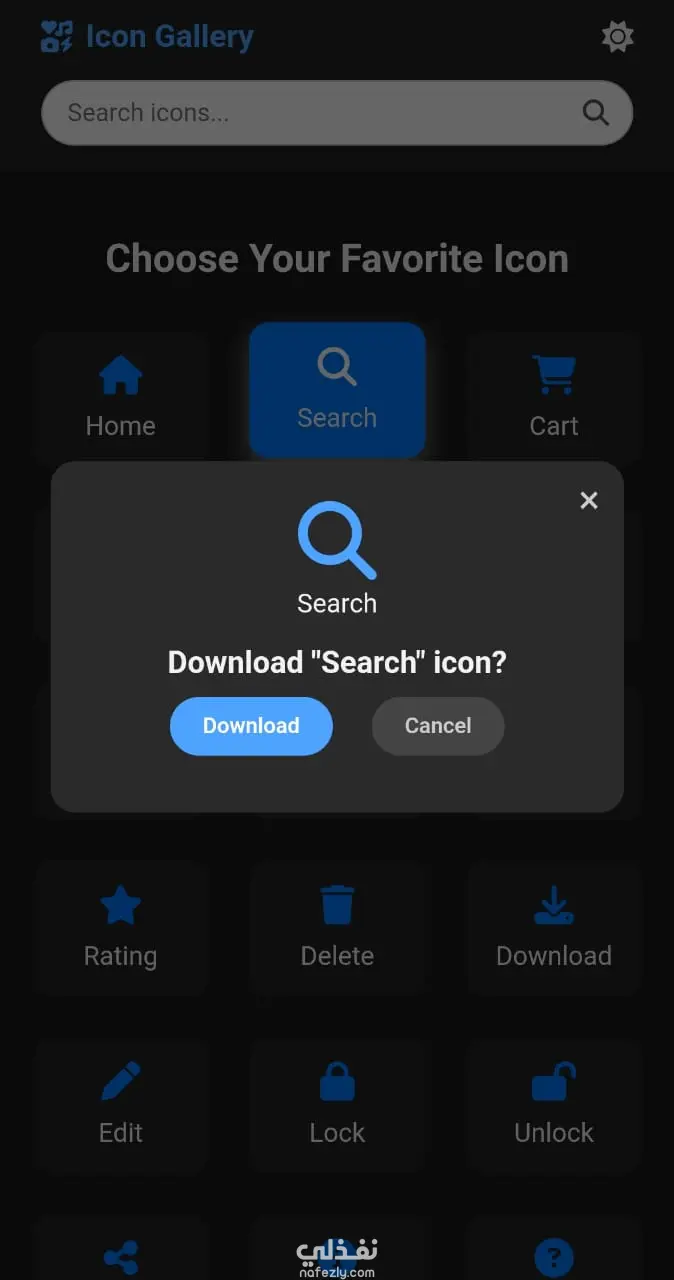This screenshot has height=1280, width=674.
Task: Select the Lock icon tile
Action: (x=337, y=1104)
